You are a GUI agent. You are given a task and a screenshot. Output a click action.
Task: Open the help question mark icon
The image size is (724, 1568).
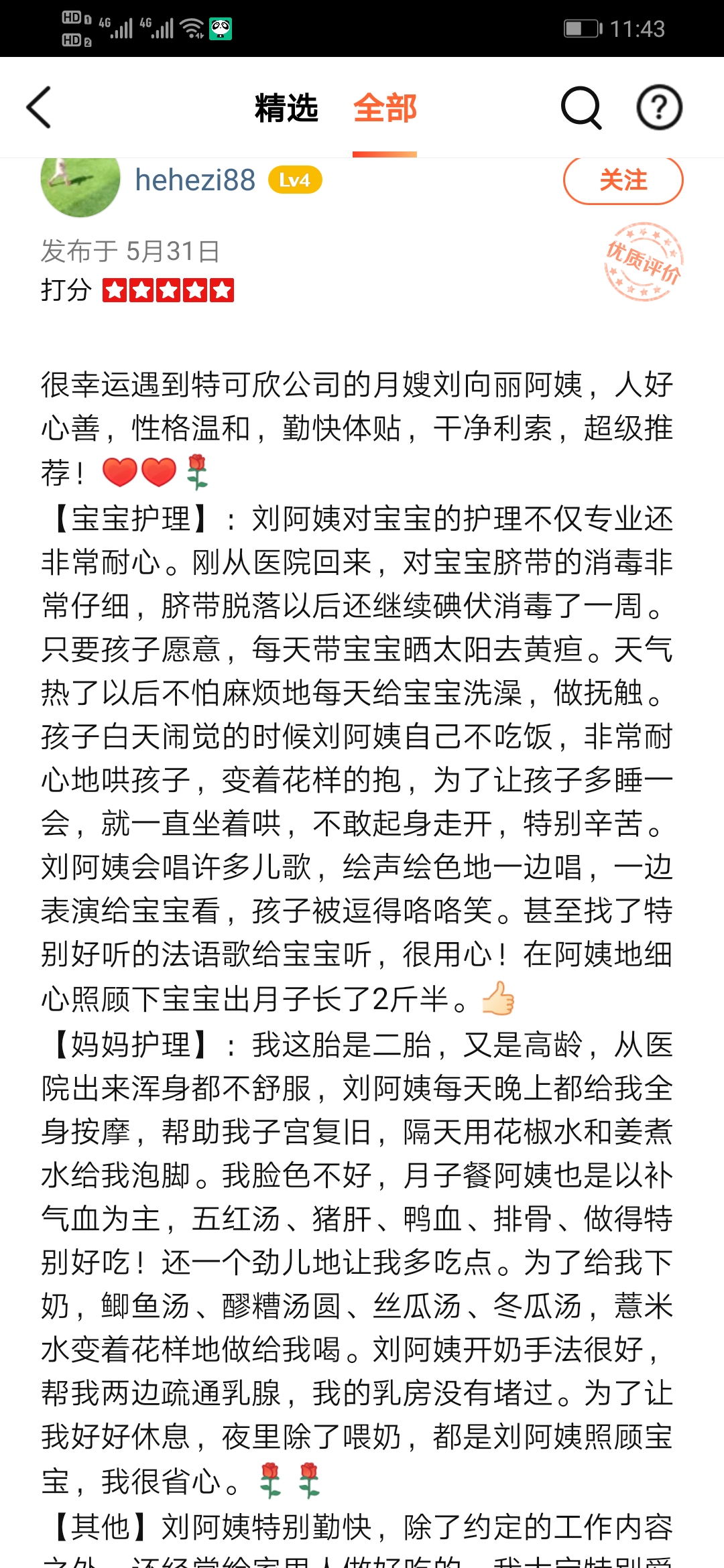point(659,107)
